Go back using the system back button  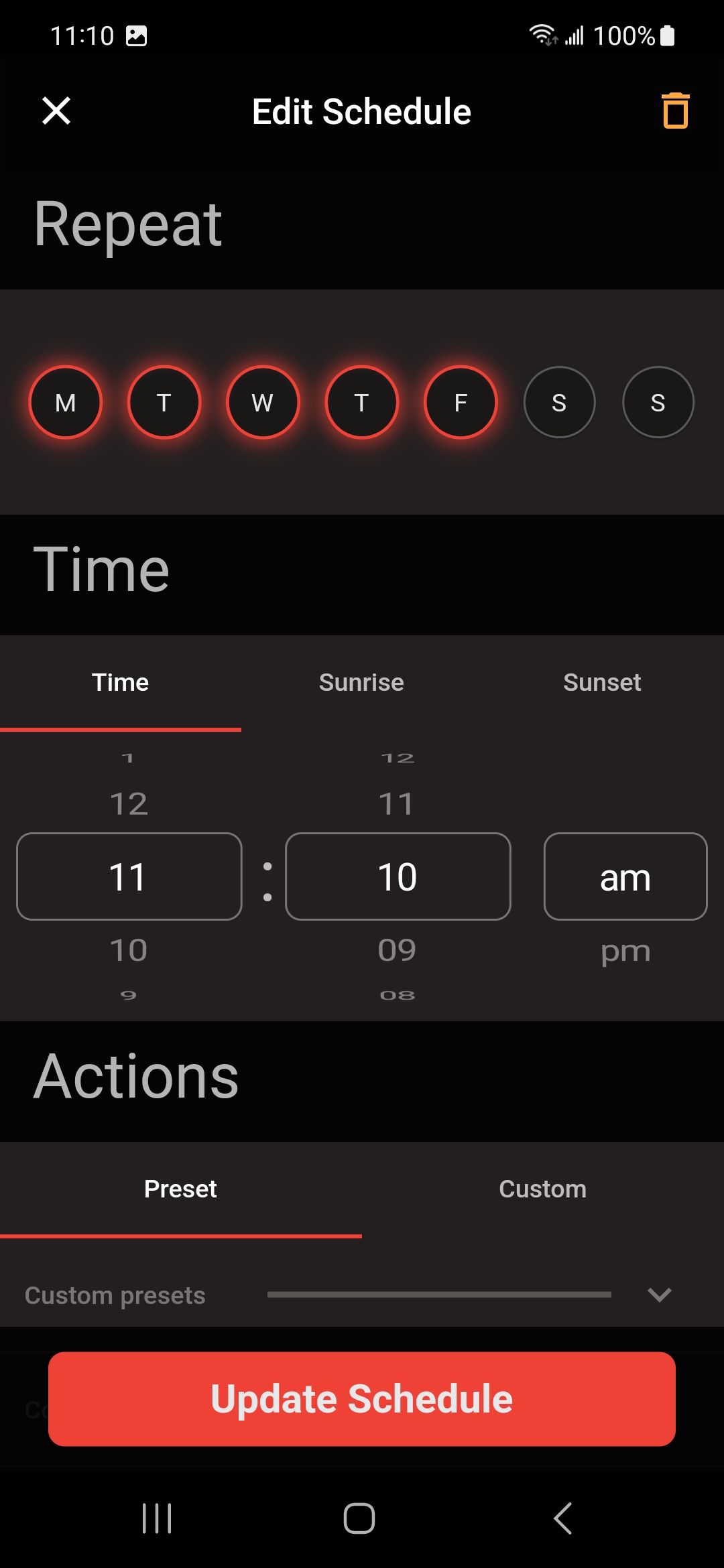pyautogui.click(x=563, y=1518)
